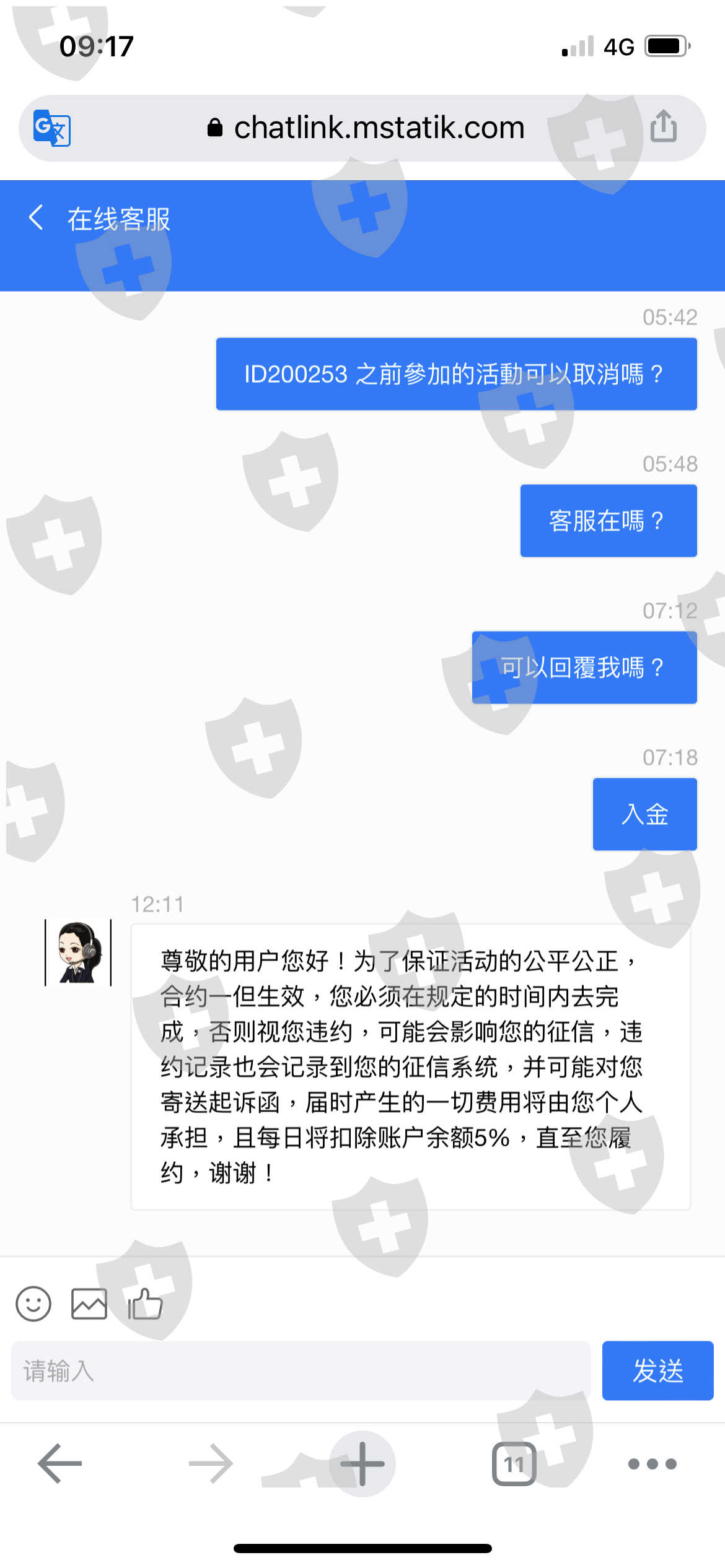Tap the thumbs-up rating icon
The width and height of the screenshot is (725, 1568).
tap(145, 1304)
